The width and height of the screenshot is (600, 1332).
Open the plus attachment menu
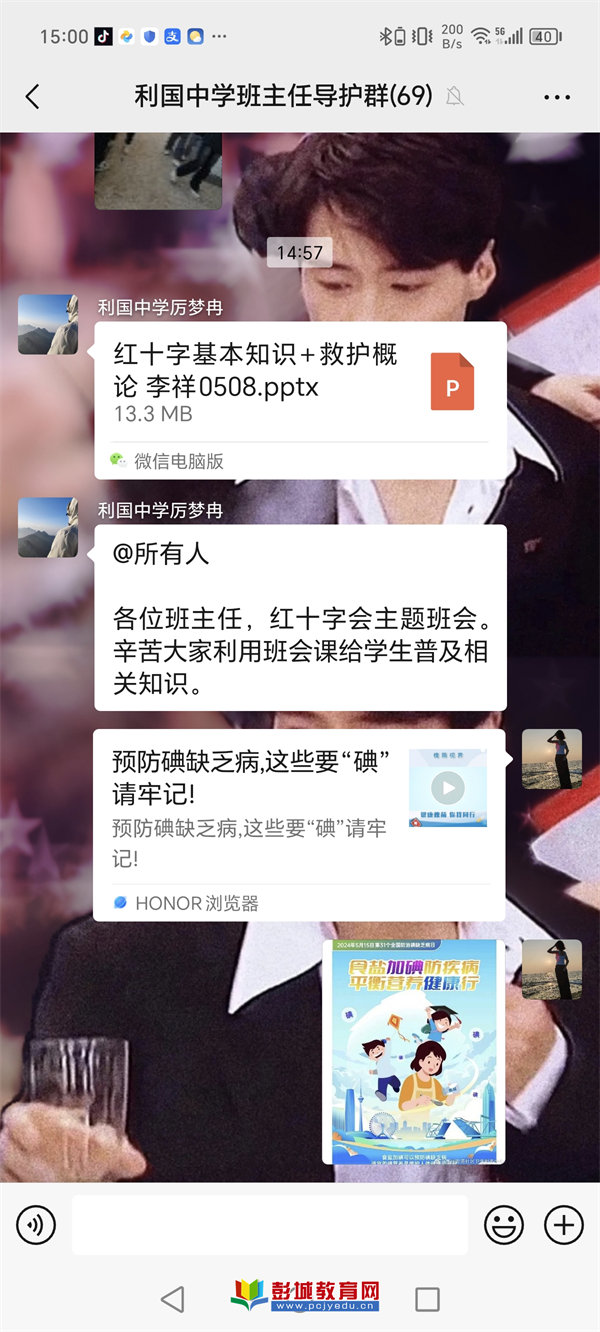563,1224
